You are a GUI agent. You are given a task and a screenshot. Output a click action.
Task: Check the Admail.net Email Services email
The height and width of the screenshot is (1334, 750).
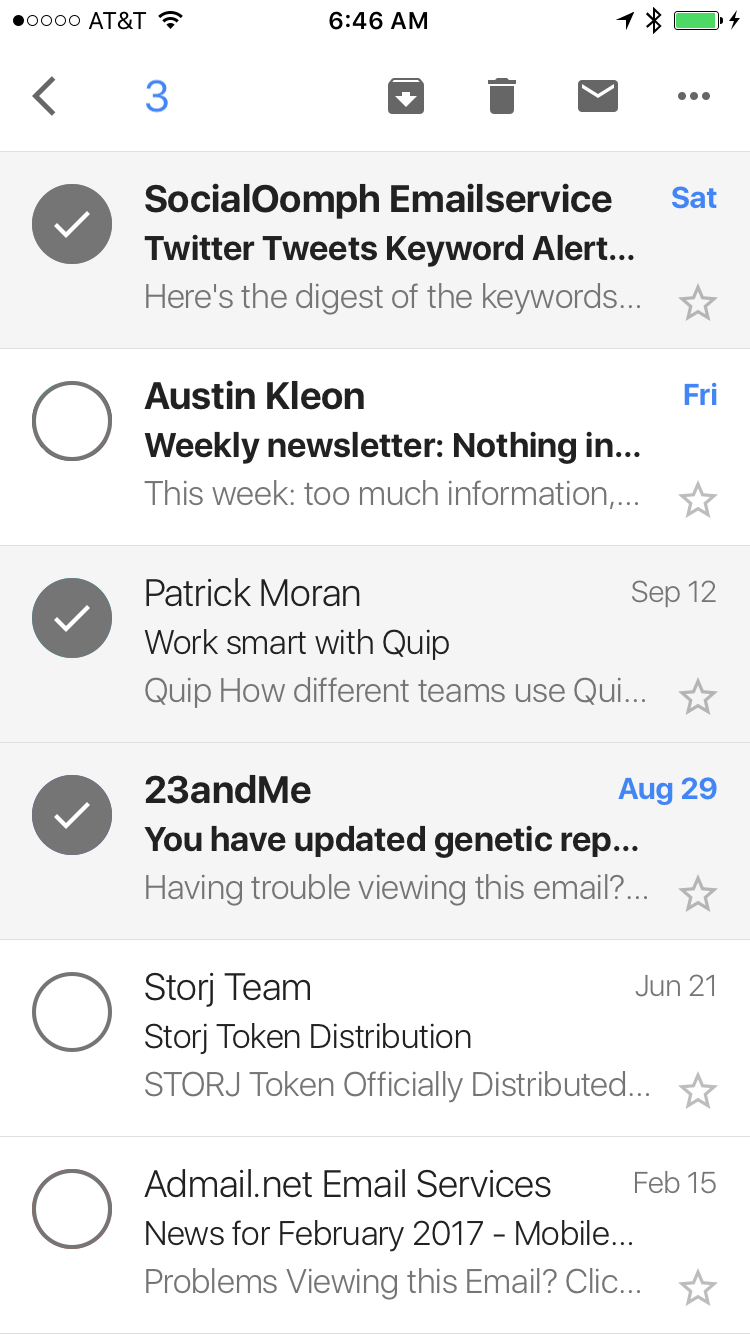(x=72, y=1209)
